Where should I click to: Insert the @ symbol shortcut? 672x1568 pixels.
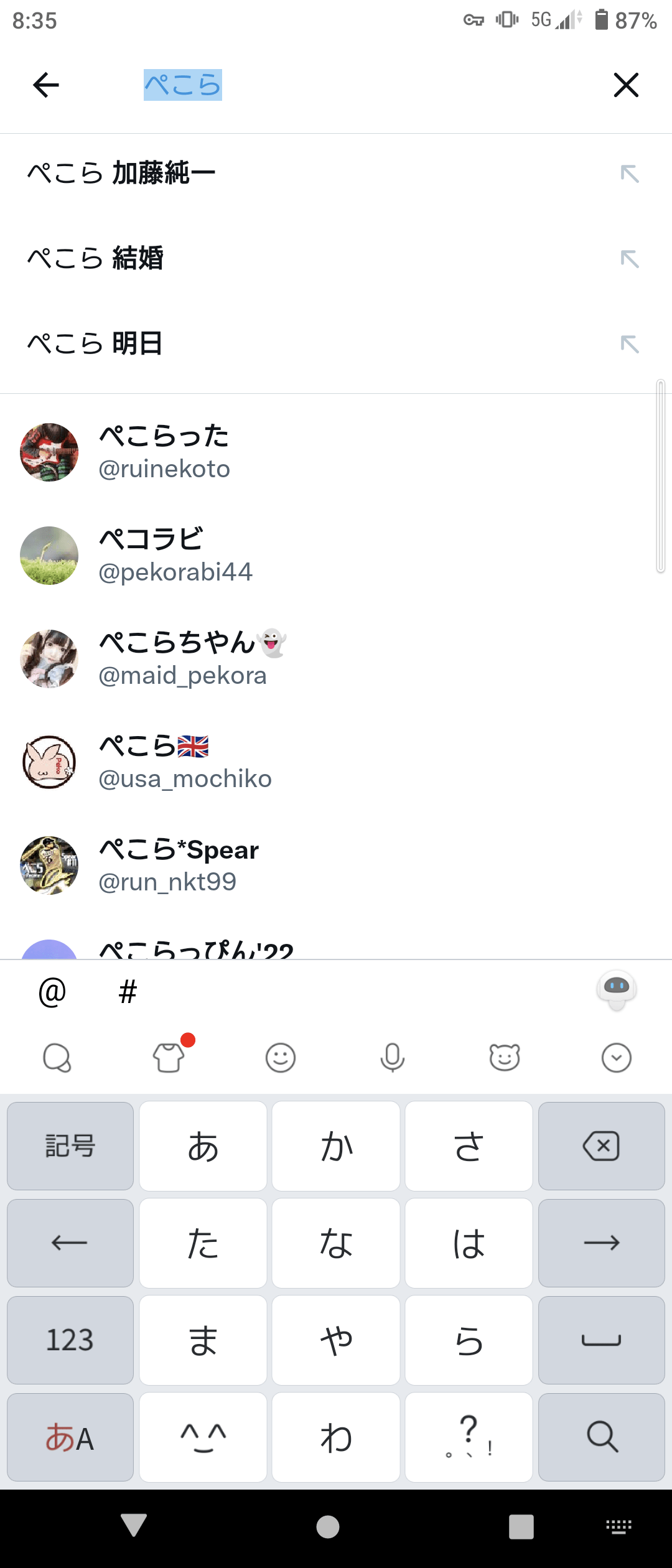[52, 992]
